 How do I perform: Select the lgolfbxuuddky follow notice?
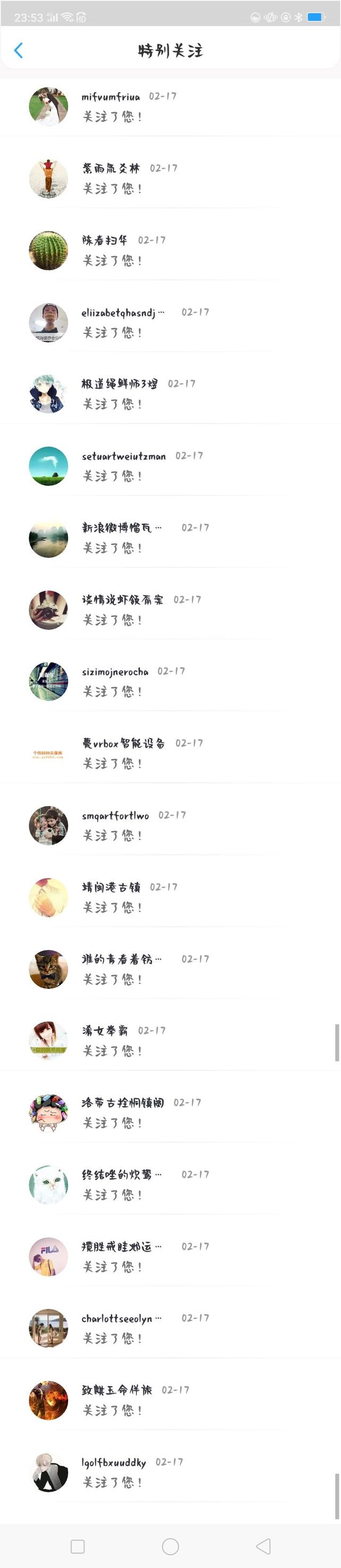[170, 1471]
